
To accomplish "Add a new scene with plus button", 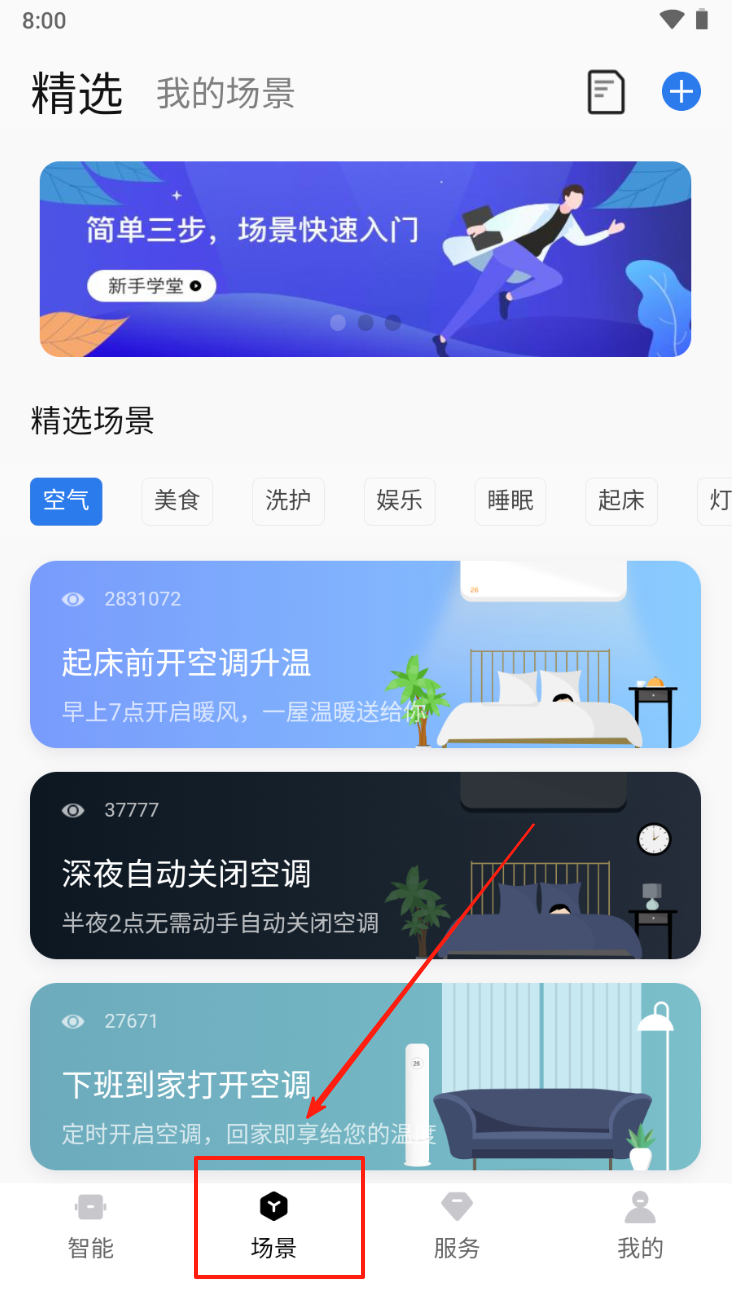I will point(681,92).
